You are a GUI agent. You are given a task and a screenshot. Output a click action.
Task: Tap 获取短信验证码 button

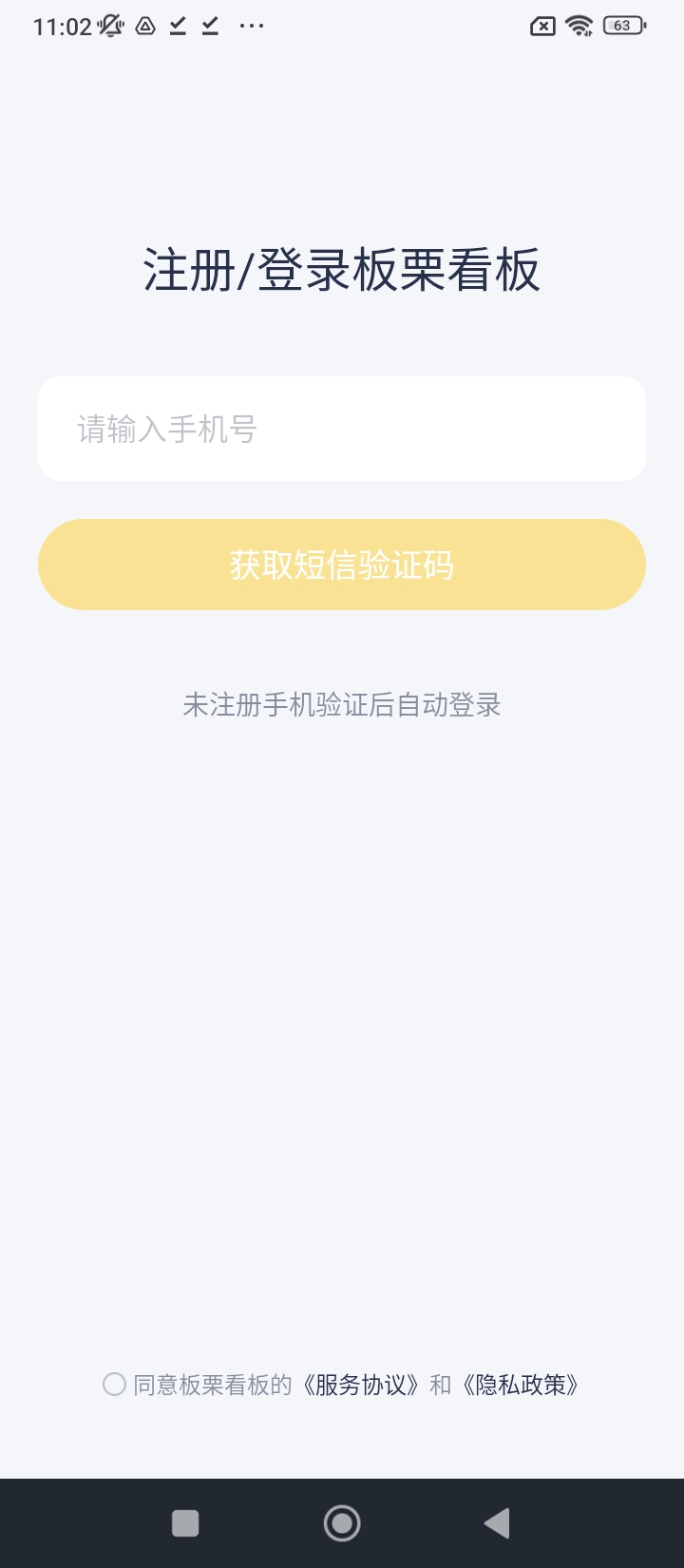pos(342,564)
